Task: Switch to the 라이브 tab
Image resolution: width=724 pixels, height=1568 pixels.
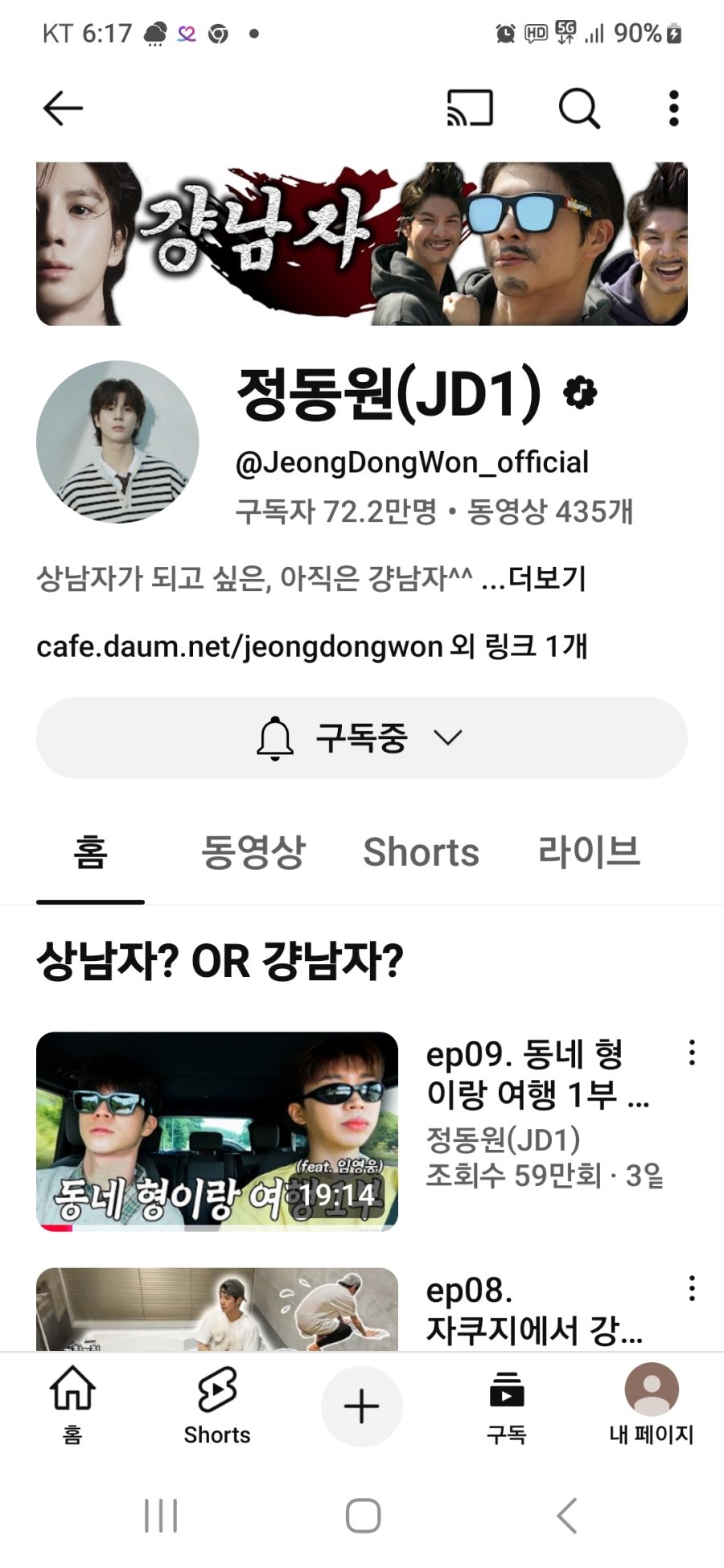Action: (589, 852)
